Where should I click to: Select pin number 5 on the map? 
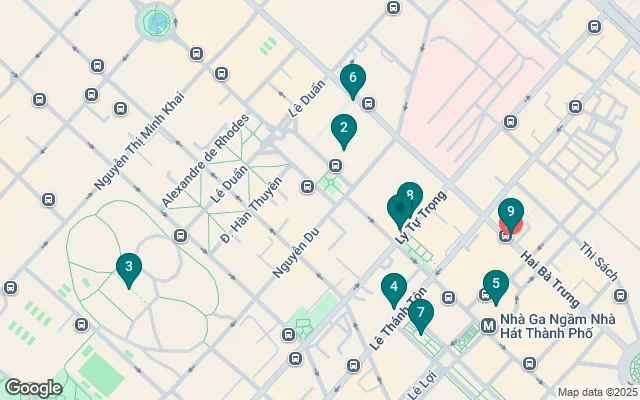[x=494, y=284]
